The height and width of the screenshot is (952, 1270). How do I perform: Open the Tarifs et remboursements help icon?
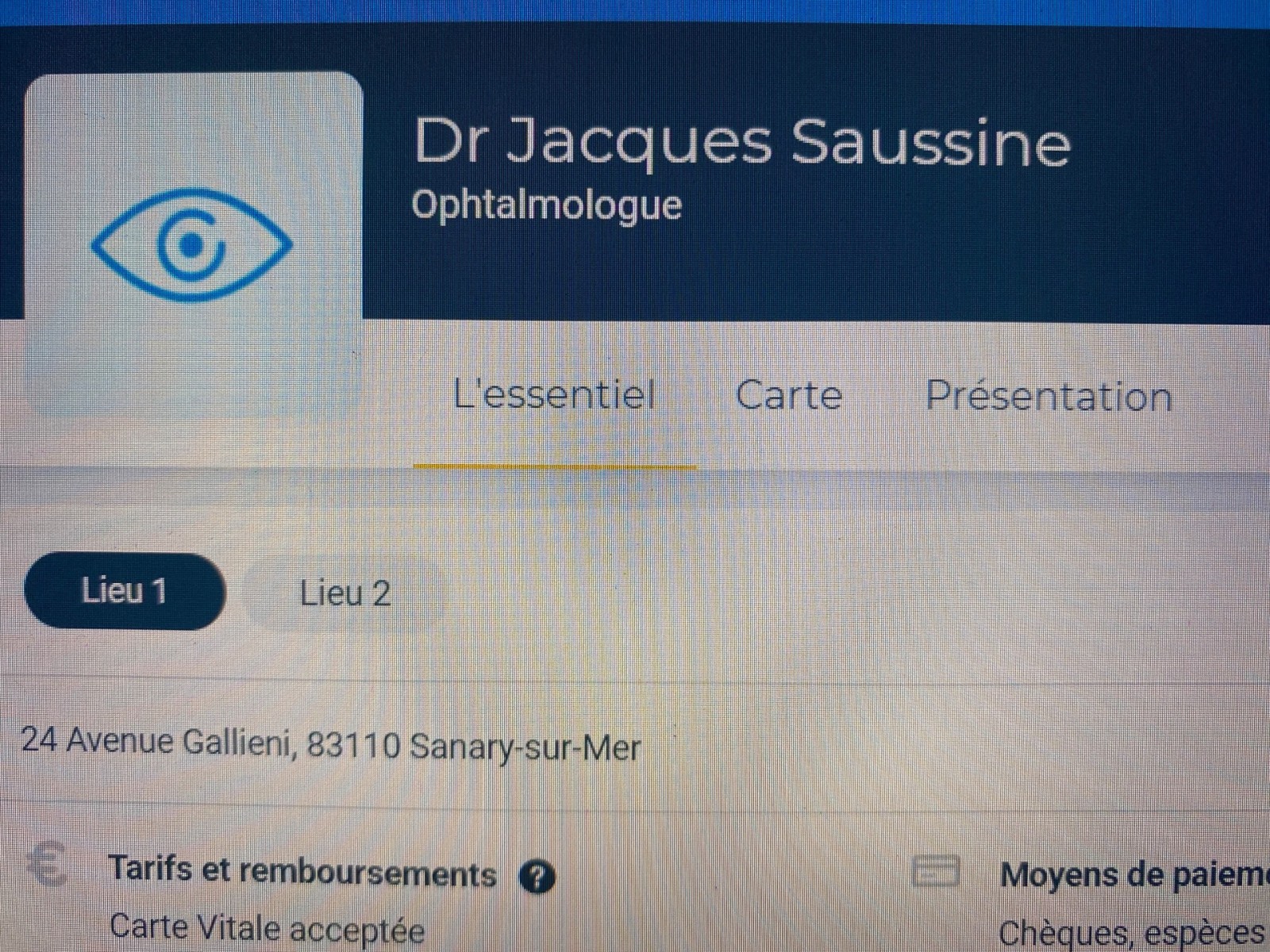[x=537, y=877]
